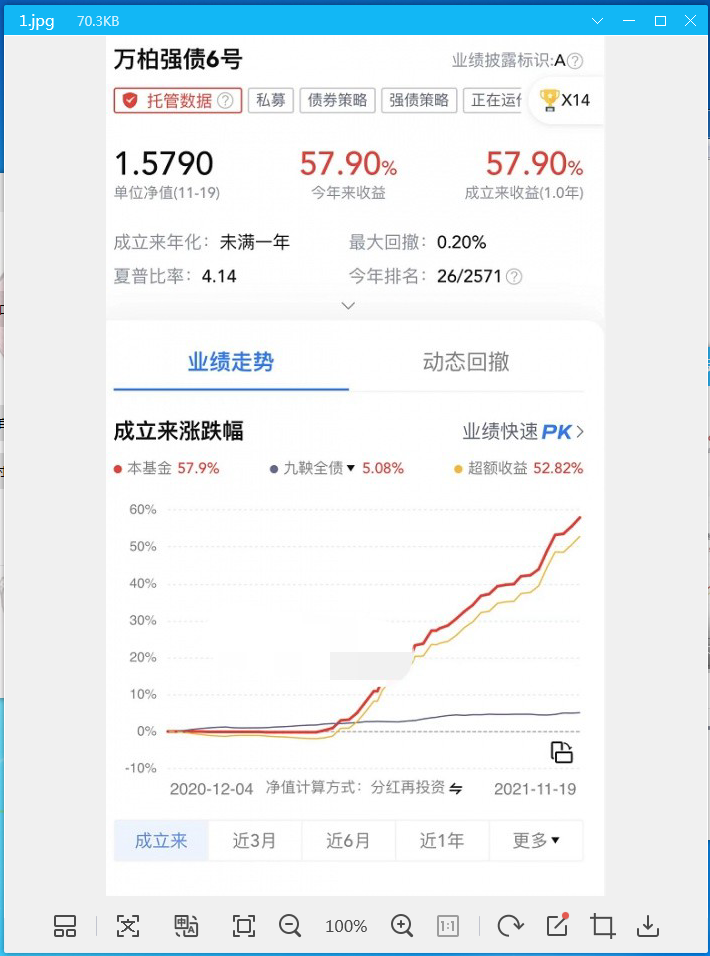This screenshot has height=956, width=710.
Task: Open the title bar dropdown menu
Action: pyautogui.click(x=598, y=20)
